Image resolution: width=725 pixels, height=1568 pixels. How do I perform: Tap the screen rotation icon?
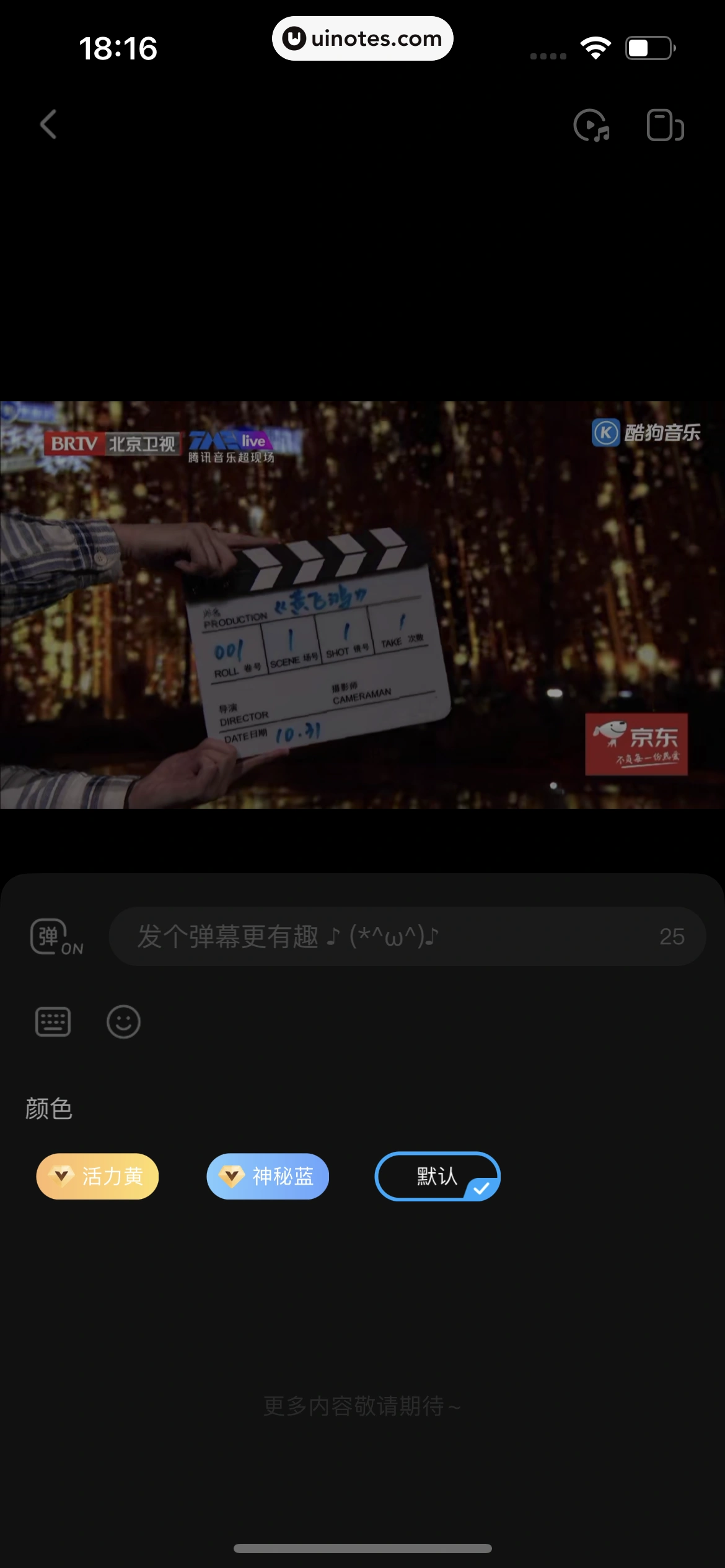(665, 126)
